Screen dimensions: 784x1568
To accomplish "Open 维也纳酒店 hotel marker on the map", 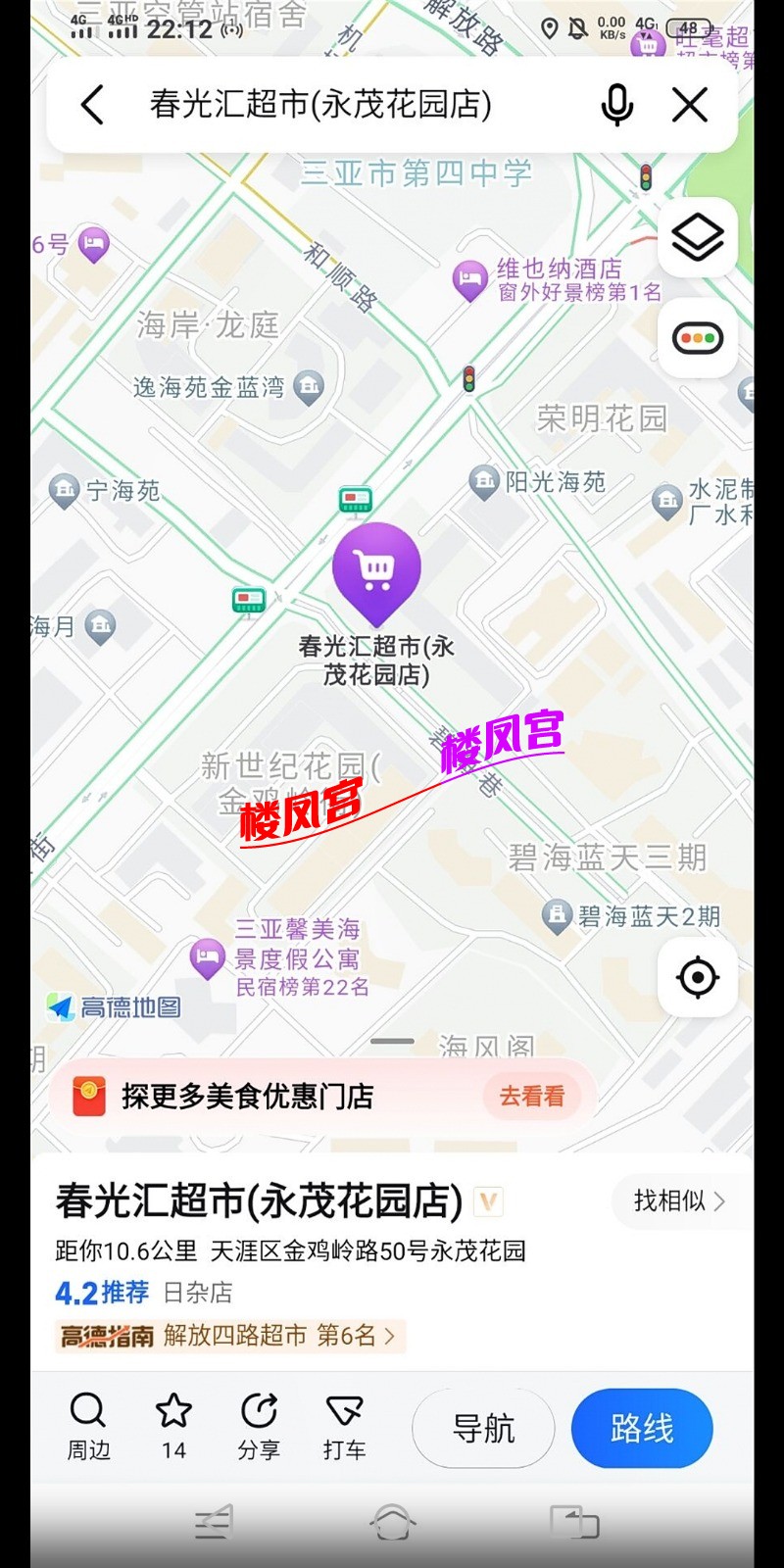I will point(470,279).
